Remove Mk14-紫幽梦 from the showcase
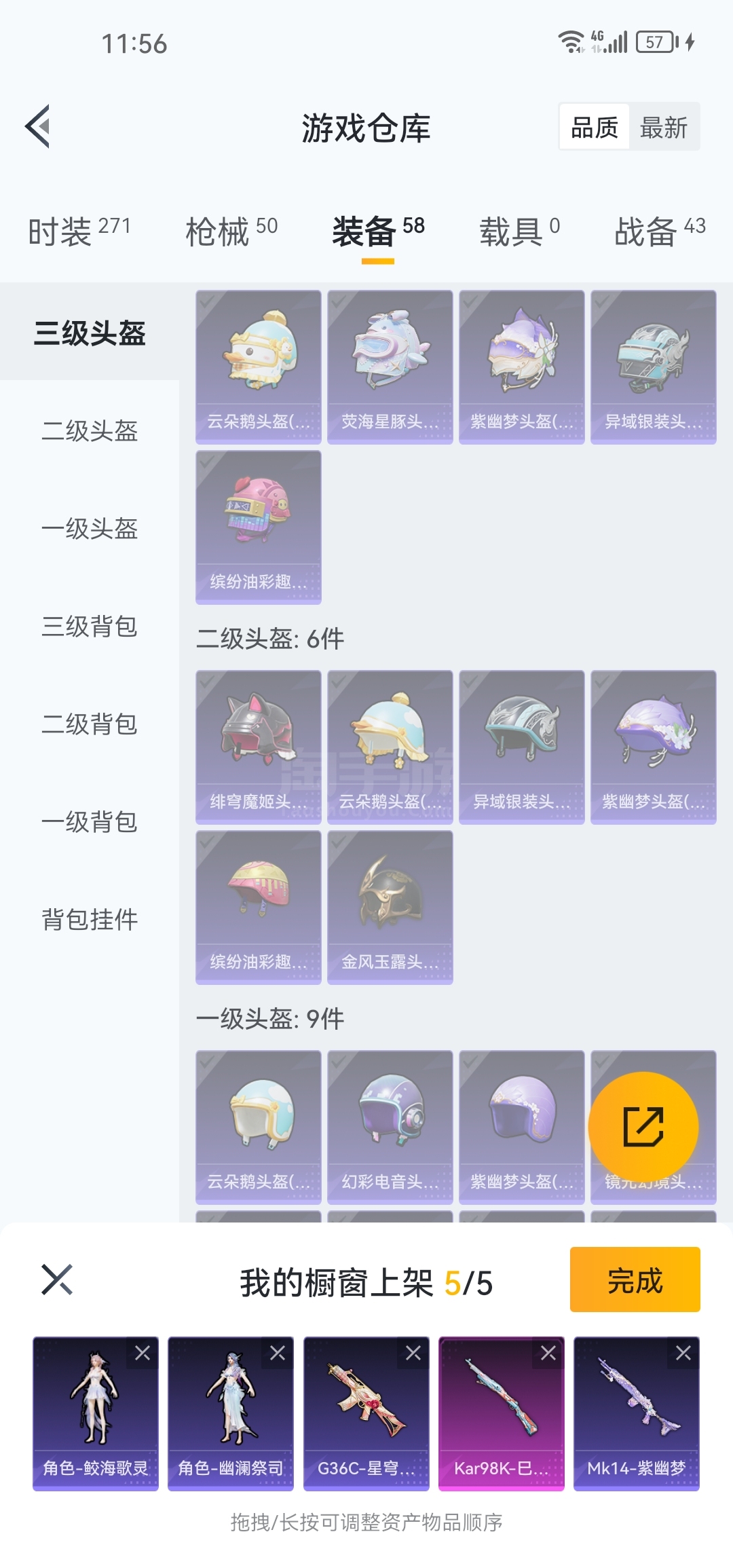The width and height of the screenshot is (733, 1568). (683, 1353)
